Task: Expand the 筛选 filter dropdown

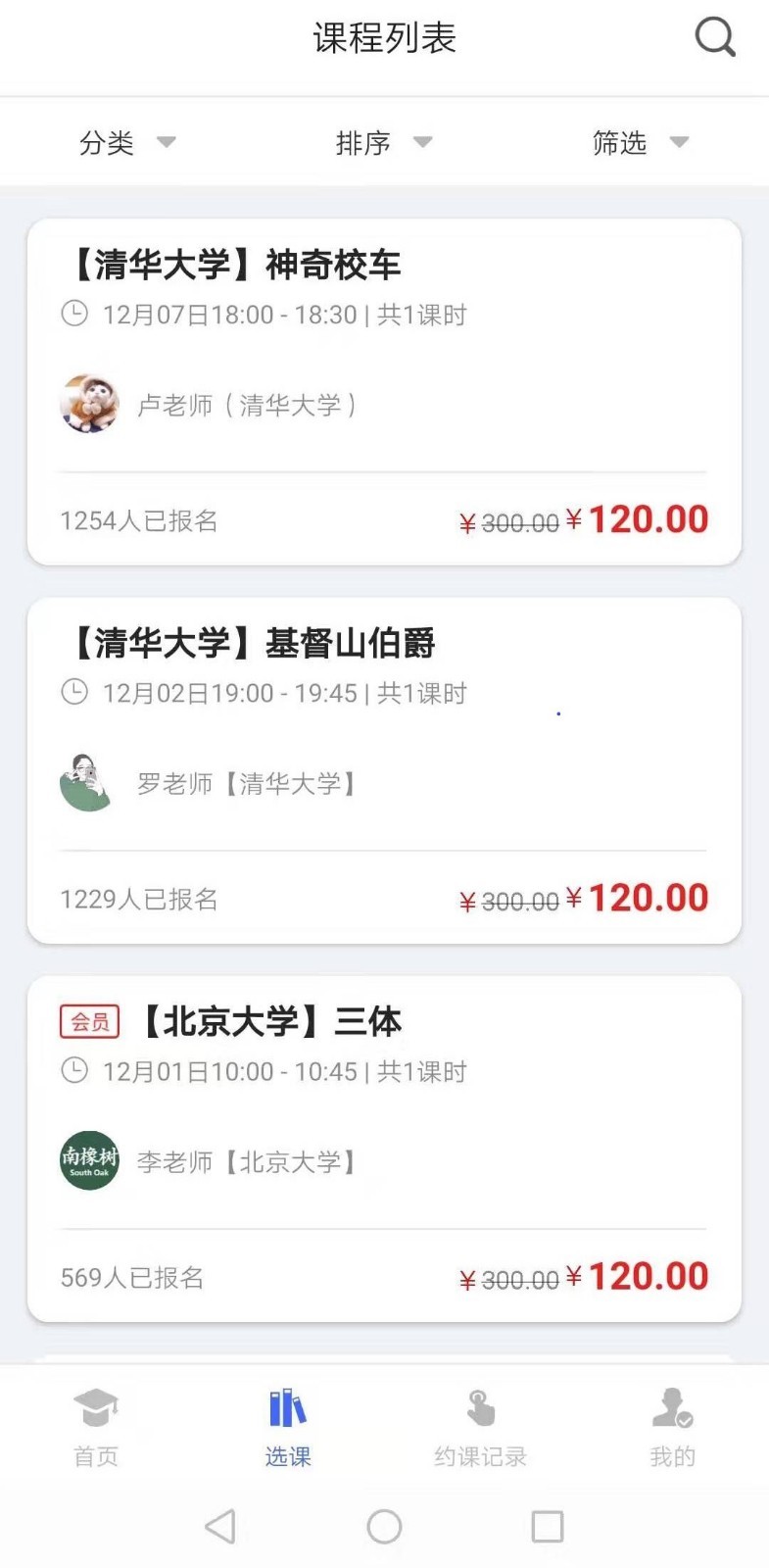Action: point(641,142)
